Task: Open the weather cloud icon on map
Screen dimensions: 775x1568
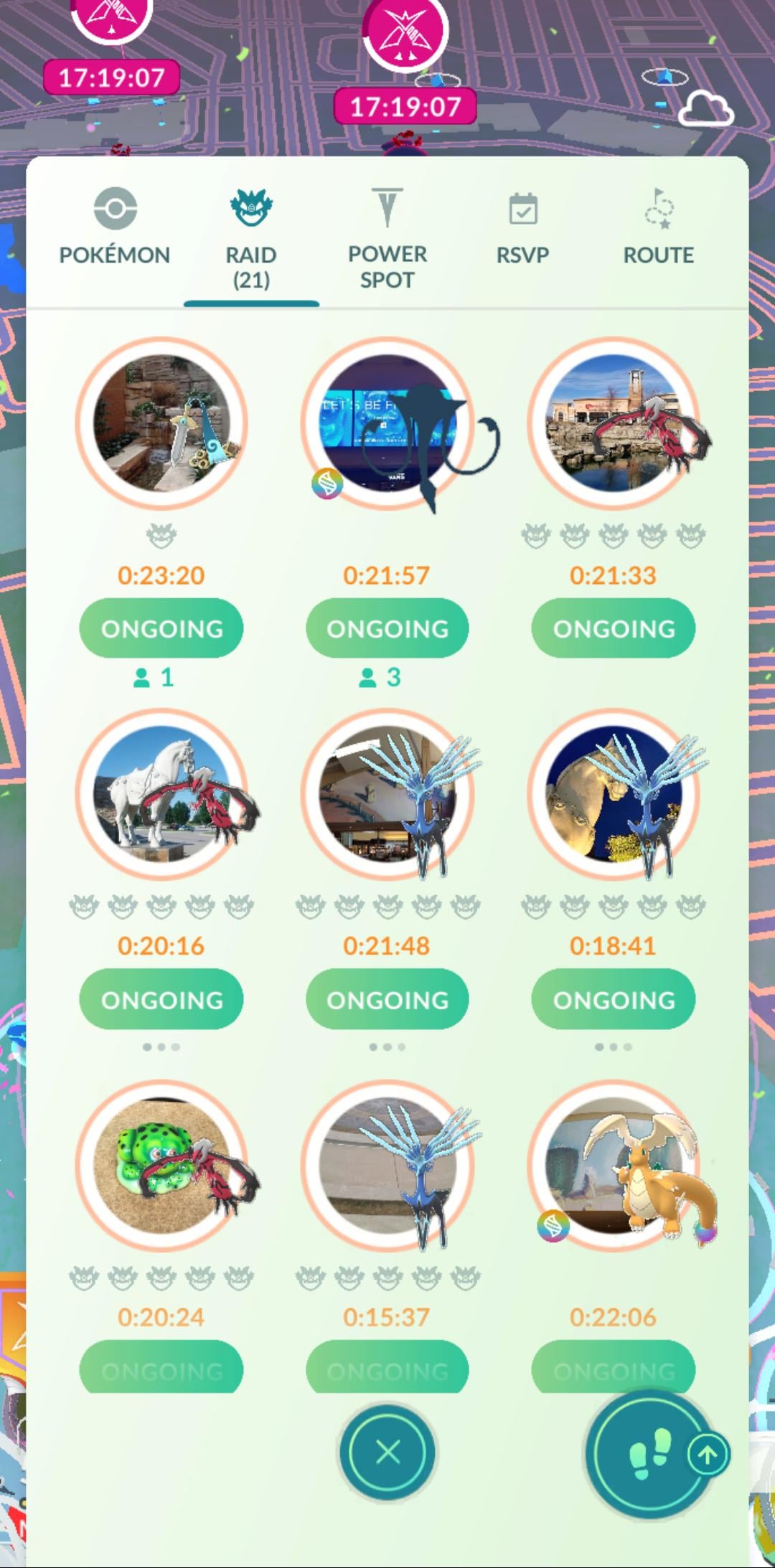Action: pyautogui.click(x=705, y=108)
